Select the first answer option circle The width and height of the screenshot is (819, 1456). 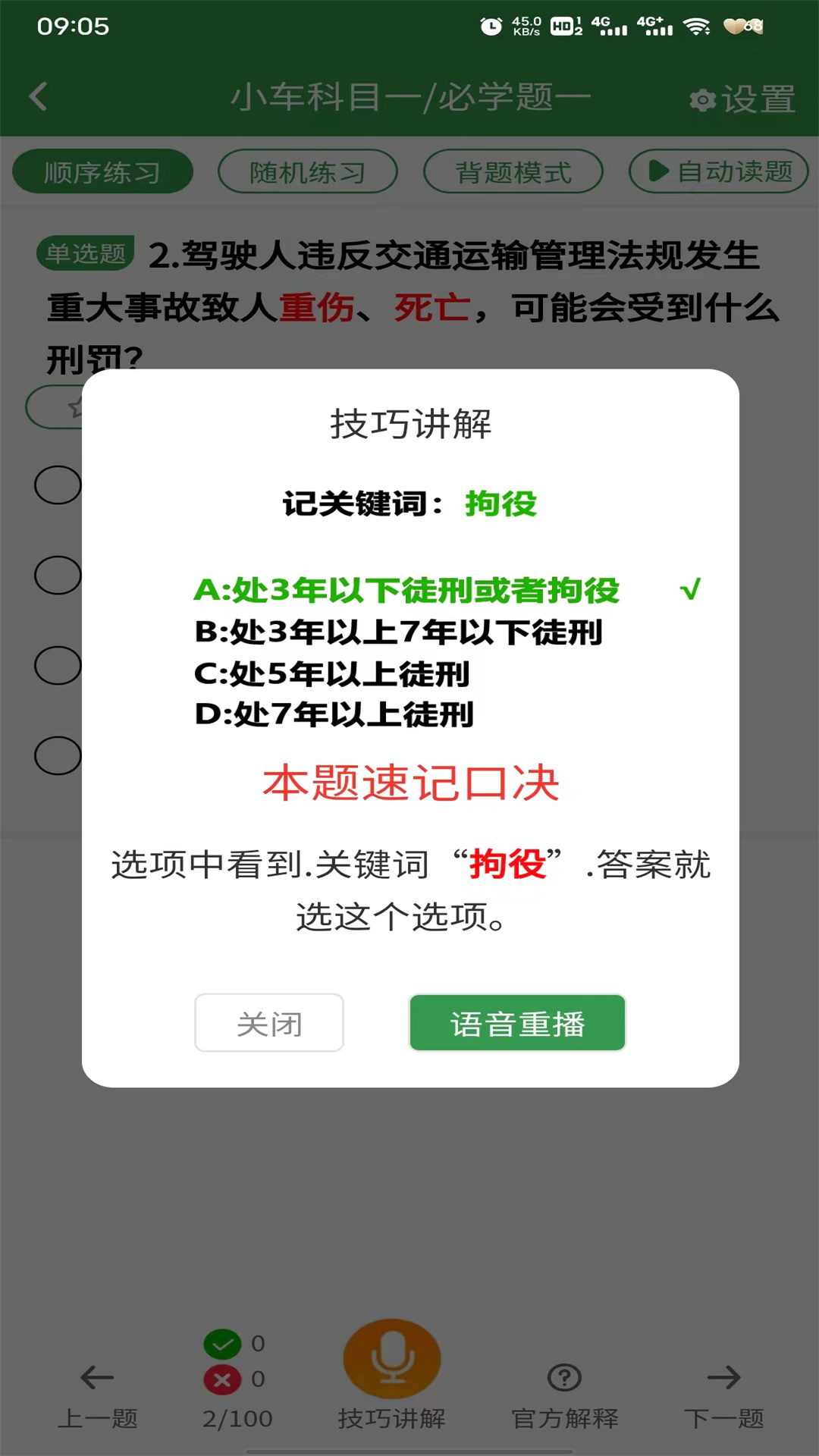click(58, 484)
